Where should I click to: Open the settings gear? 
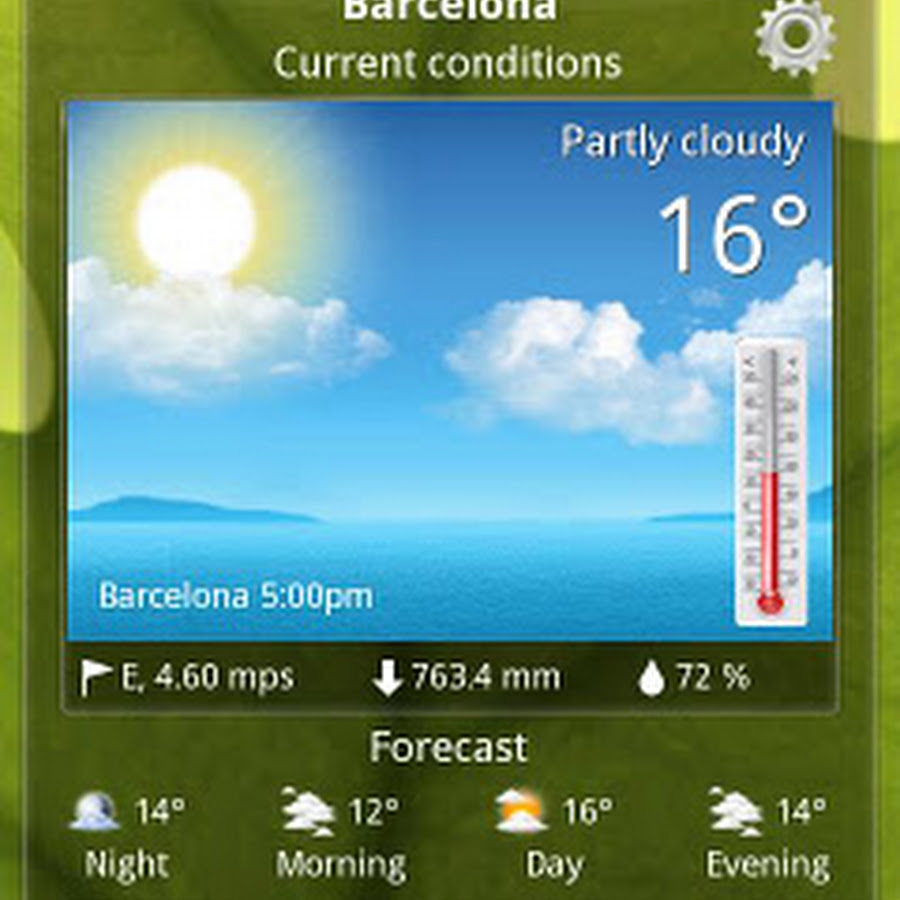pos(795,36)
